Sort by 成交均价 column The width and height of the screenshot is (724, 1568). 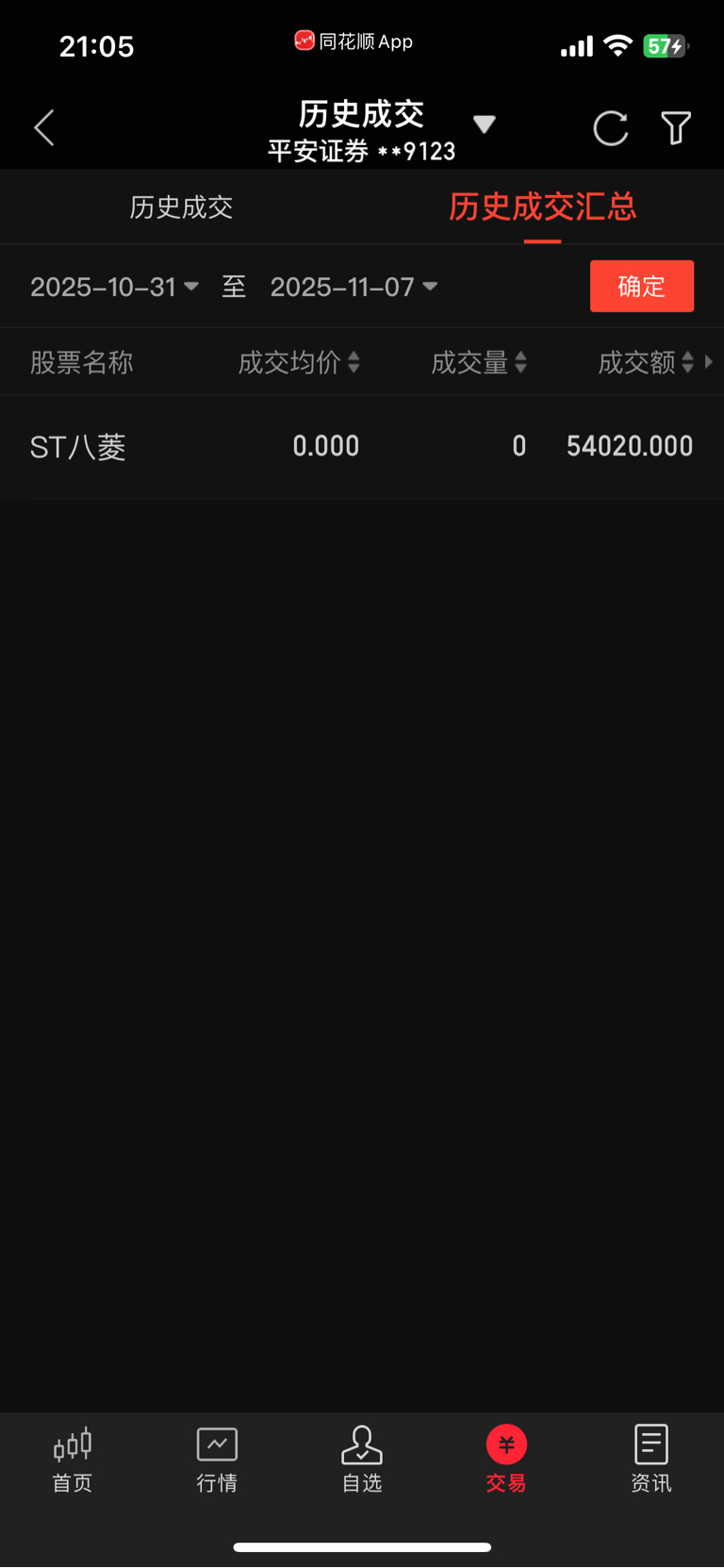tap(298, 362)
